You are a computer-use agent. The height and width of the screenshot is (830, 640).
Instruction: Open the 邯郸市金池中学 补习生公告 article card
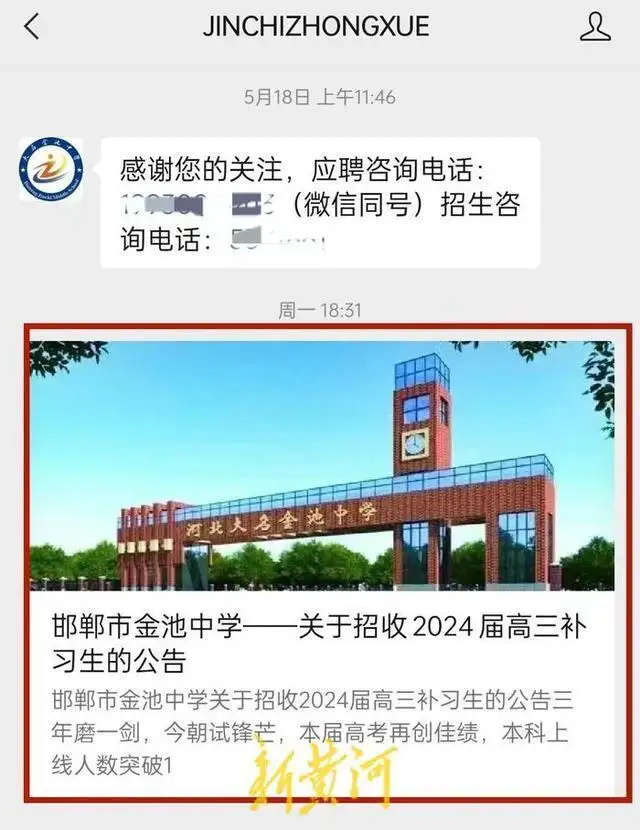tap(320, 560)
